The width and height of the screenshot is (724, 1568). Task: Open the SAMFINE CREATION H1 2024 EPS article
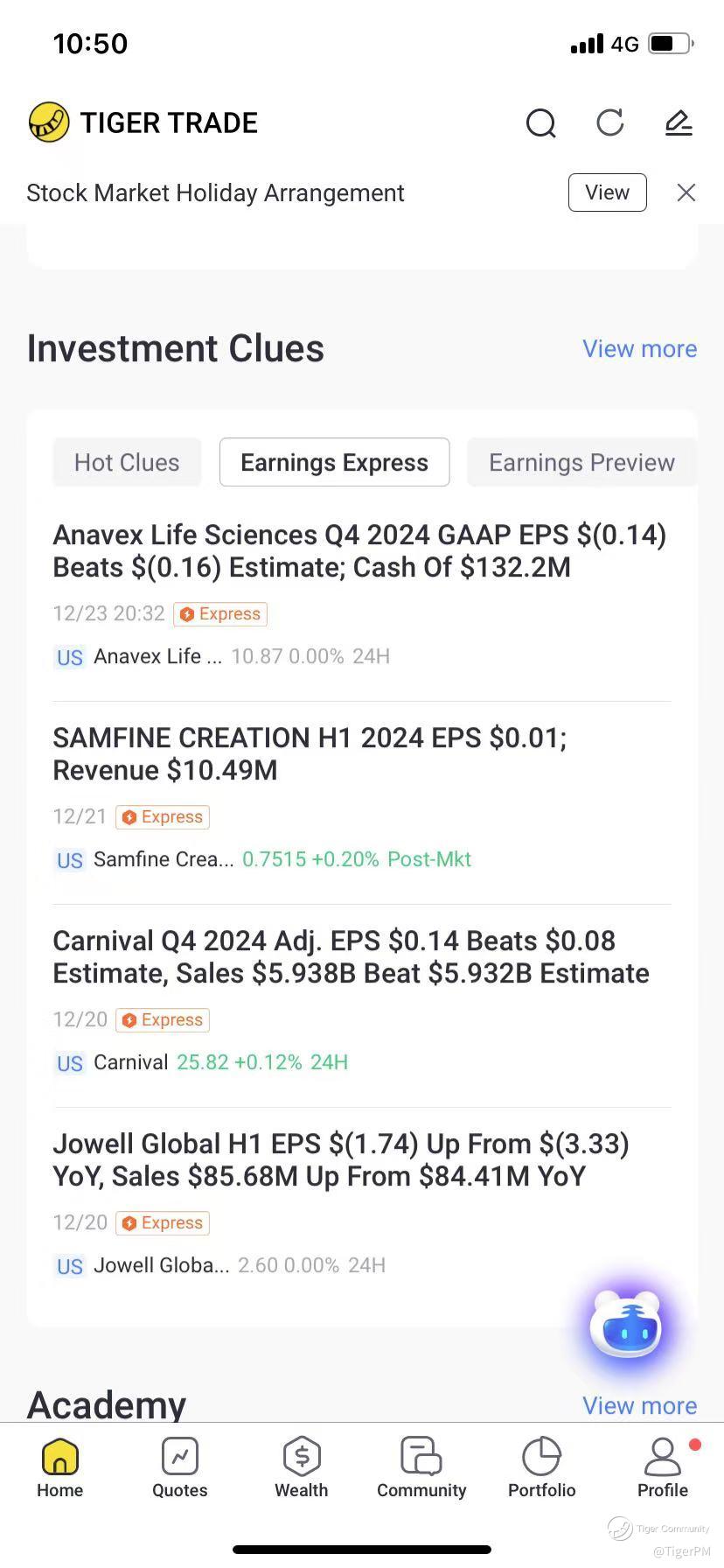310,754
